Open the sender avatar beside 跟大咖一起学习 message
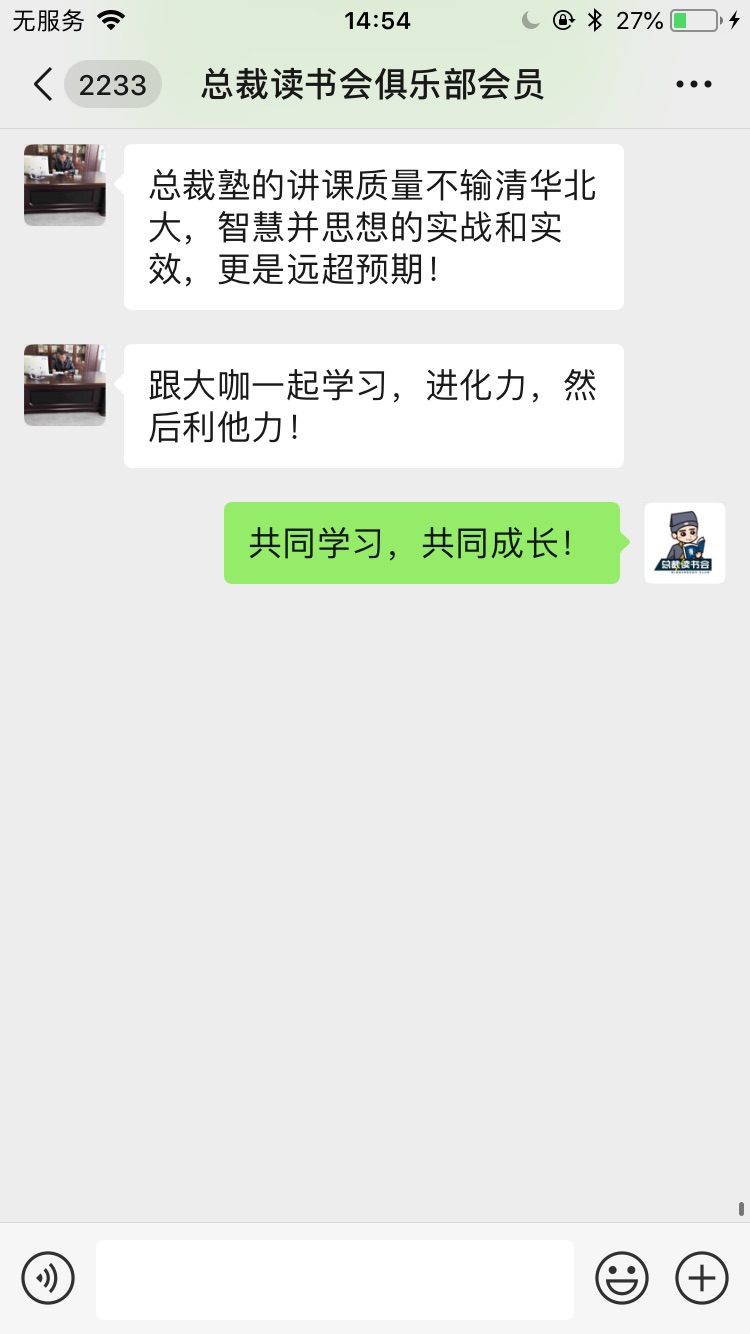Image resolution: width=750 pixels, height=1334 pixels. [x=65, y=385]
